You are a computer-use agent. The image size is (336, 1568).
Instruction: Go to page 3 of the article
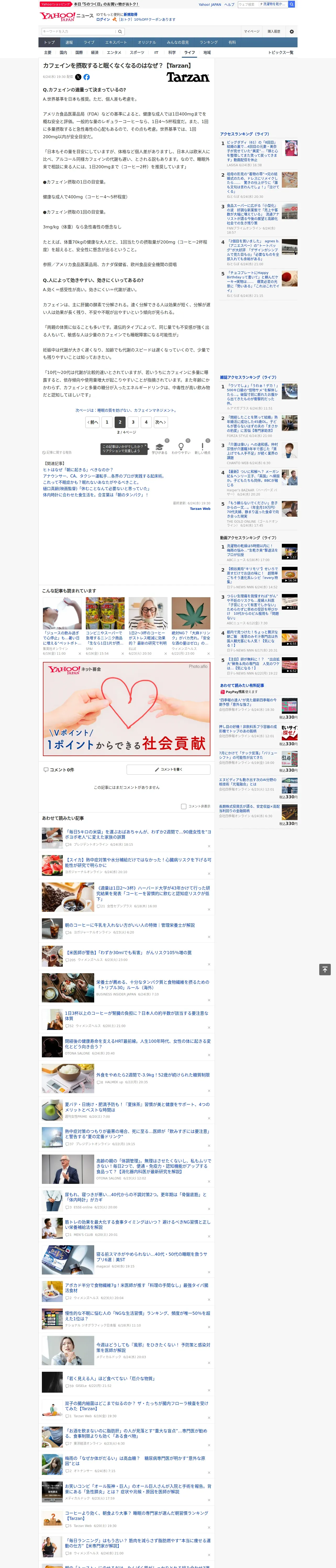[x=133, y=422]
